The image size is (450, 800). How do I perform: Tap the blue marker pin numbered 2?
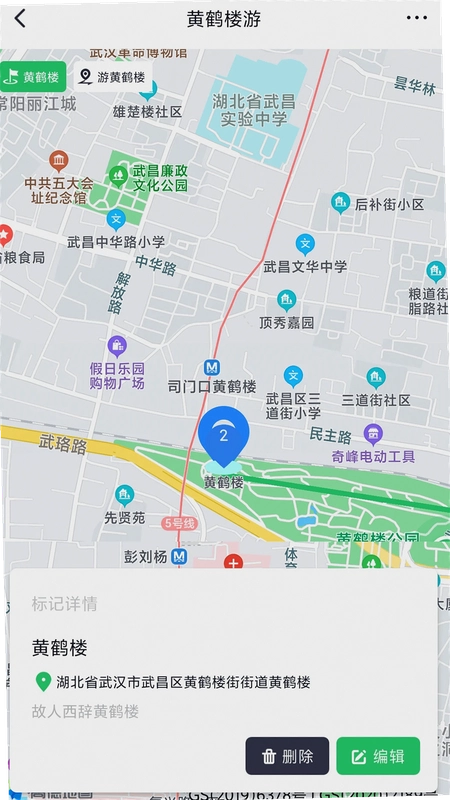[x=223, y=433]
